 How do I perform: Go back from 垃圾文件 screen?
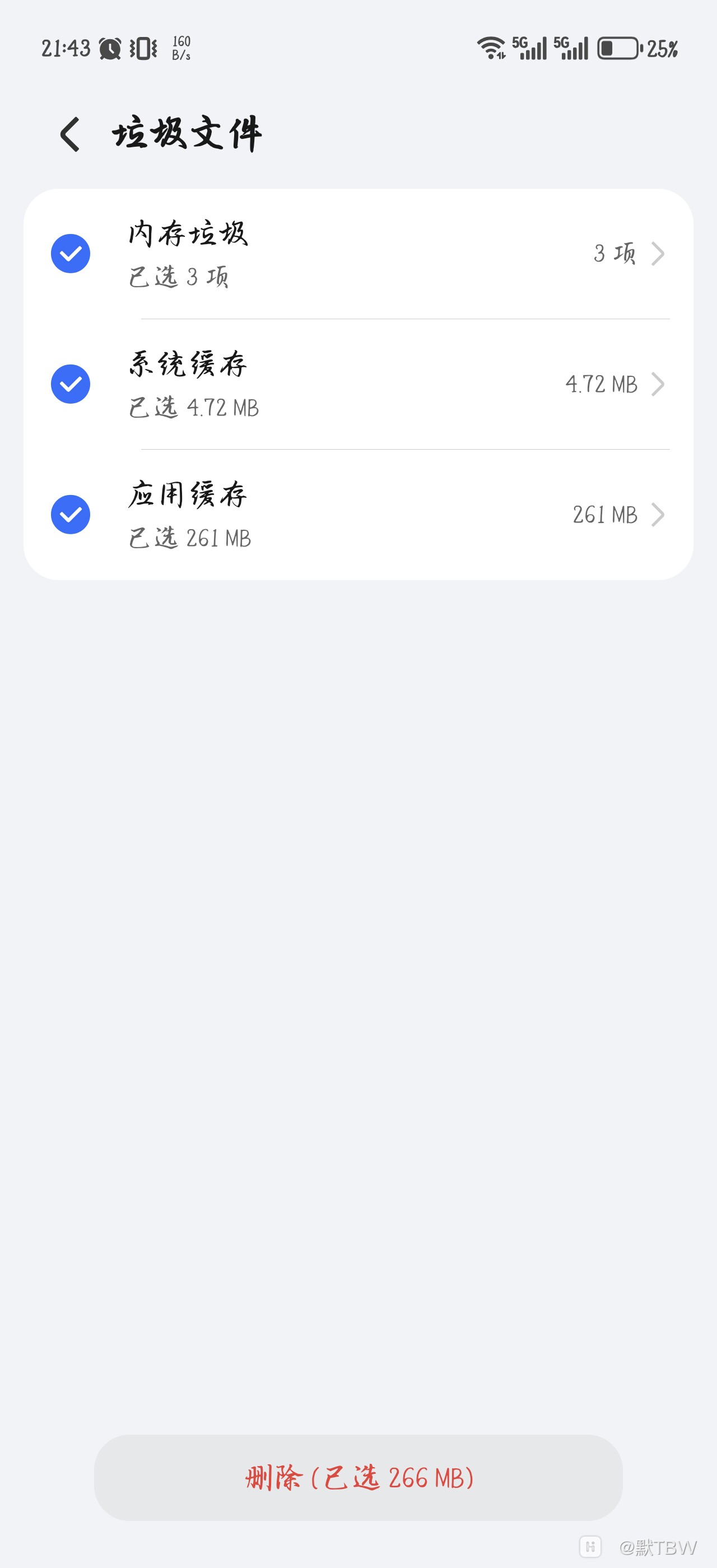(70, 134)
